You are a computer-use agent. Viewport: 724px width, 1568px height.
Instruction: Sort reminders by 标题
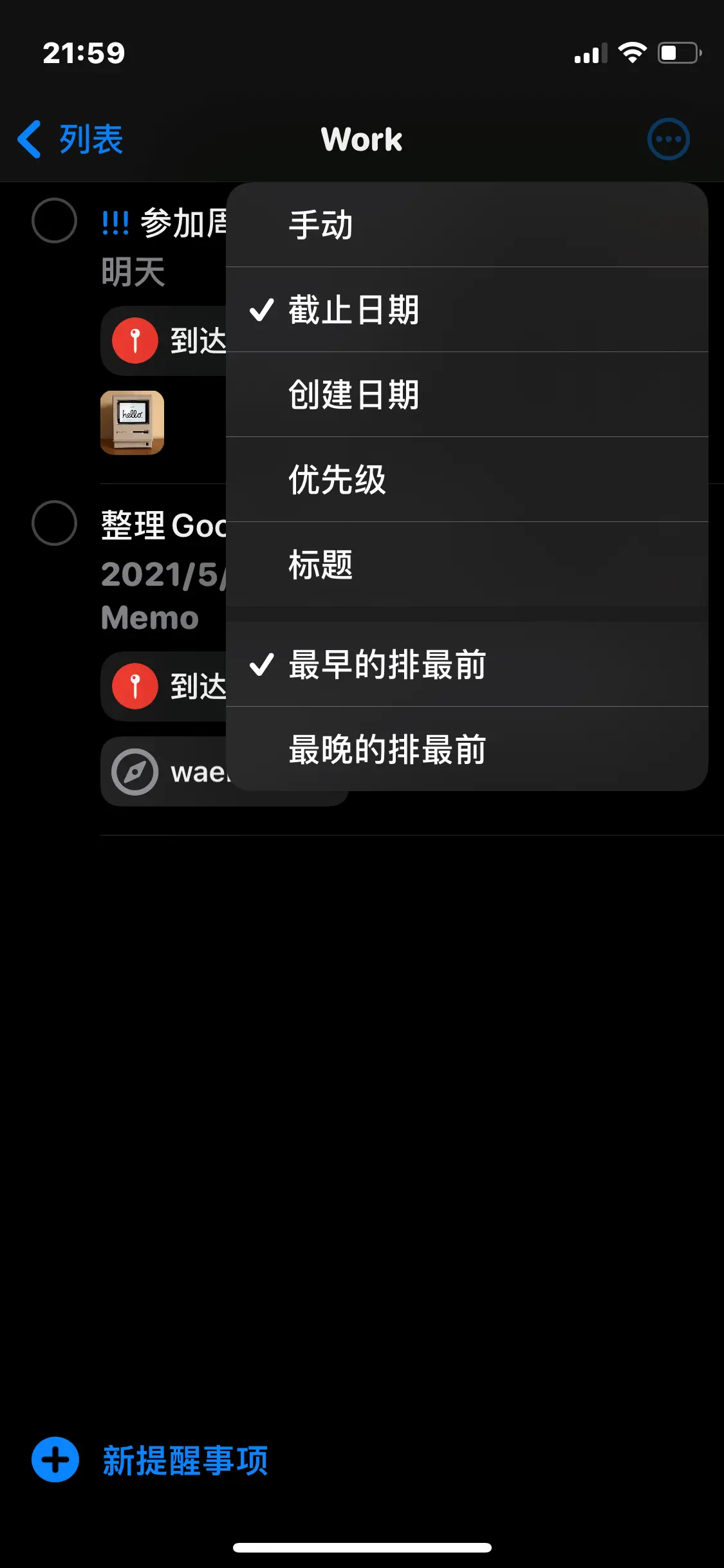pyautogui.click(x=467, y=565)
